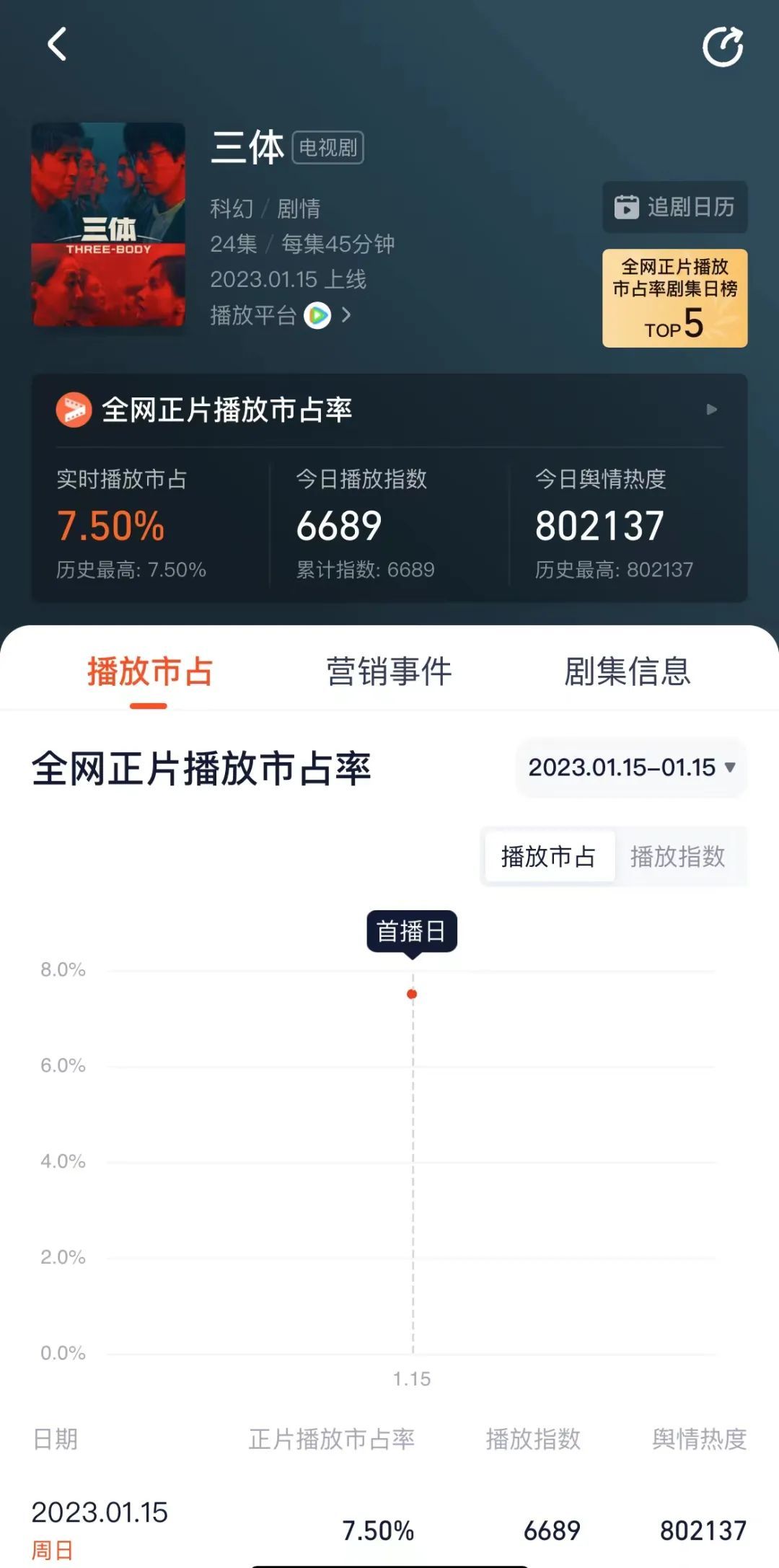Share this page via the top-right icon
Viewport: 779px width, 1568px height.
coord(723,47)
